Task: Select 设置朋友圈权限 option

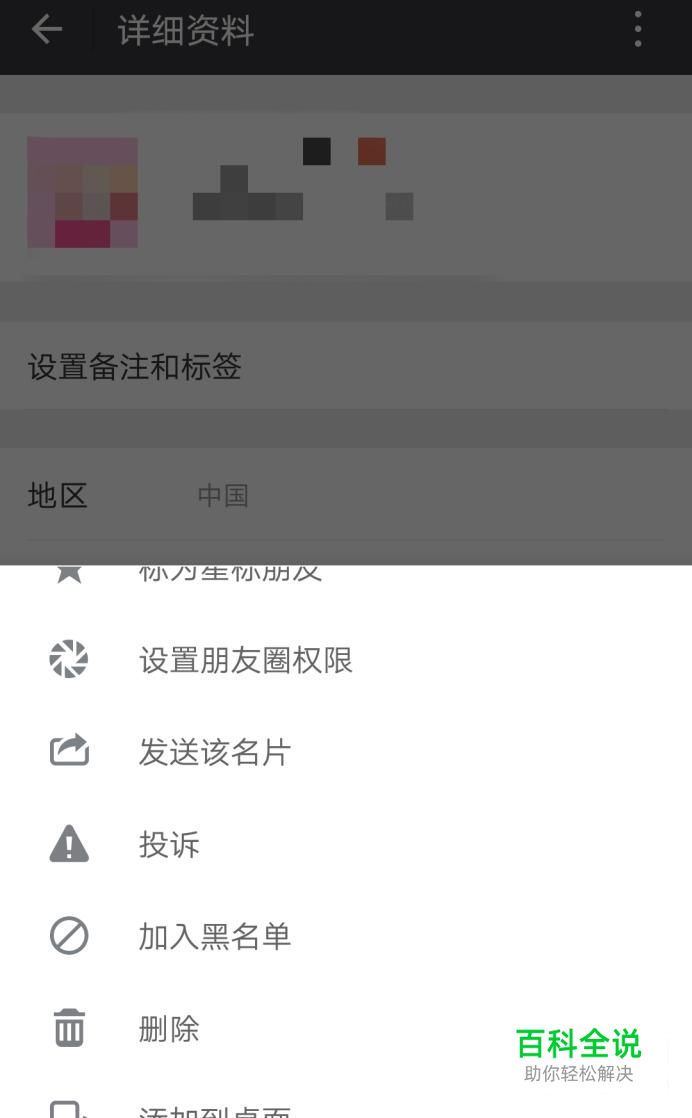Action: click(346, 660)
